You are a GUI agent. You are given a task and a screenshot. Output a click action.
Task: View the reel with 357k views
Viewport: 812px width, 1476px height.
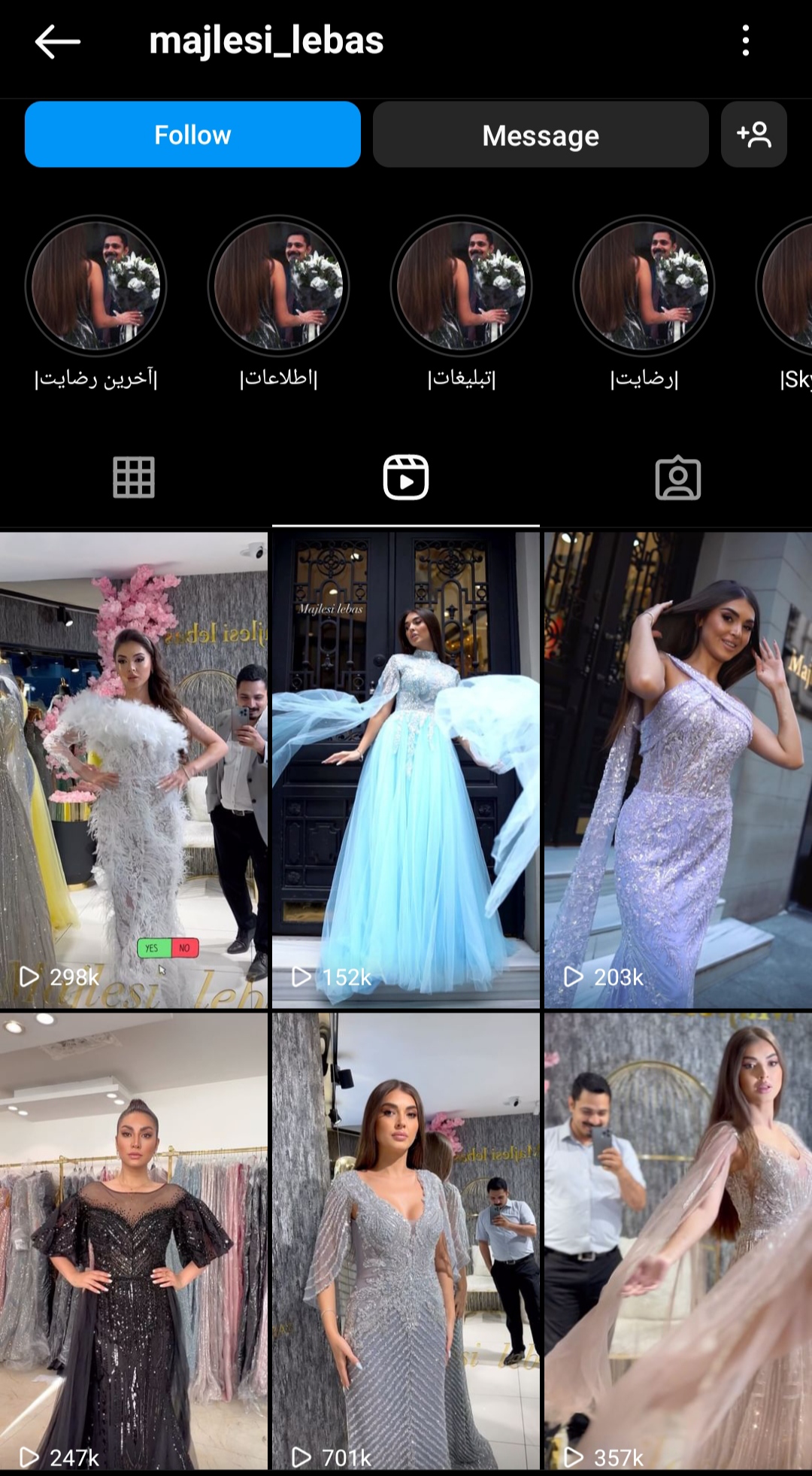[x=677, y=1241]
